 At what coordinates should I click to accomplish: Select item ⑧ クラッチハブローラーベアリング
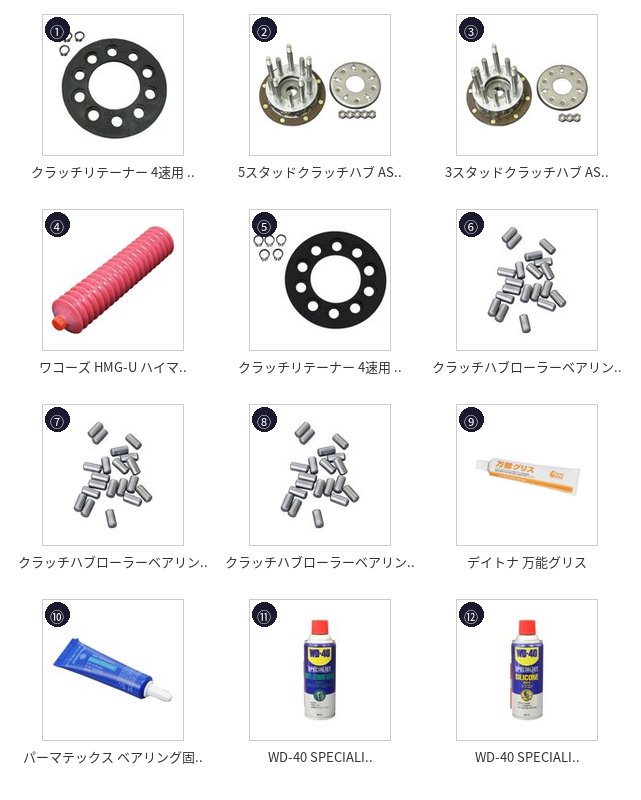pos(320,475)
